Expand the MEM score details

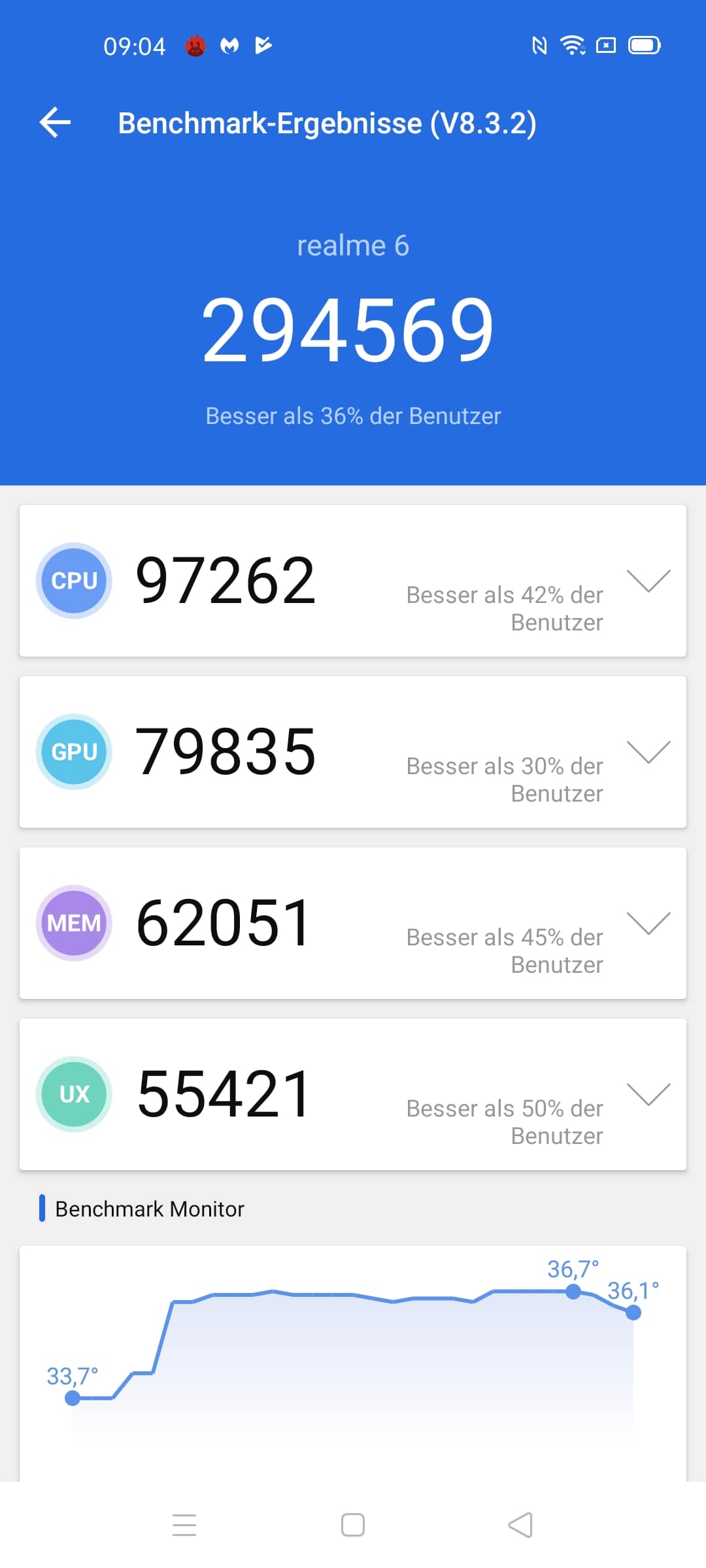pos(648,923)
